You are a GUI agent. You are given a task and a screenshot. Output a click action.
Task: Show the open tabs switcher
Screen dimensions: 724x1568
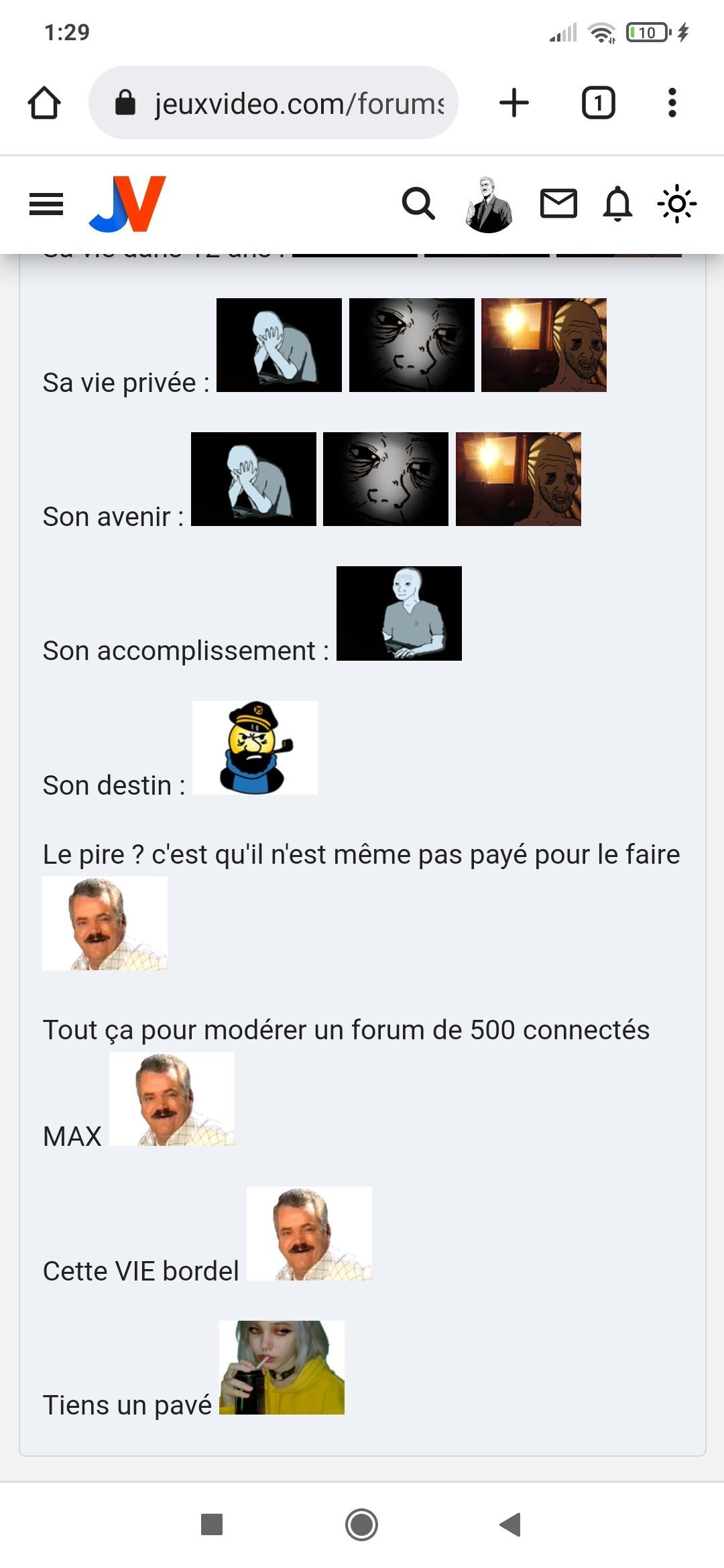tap(598, 103)
